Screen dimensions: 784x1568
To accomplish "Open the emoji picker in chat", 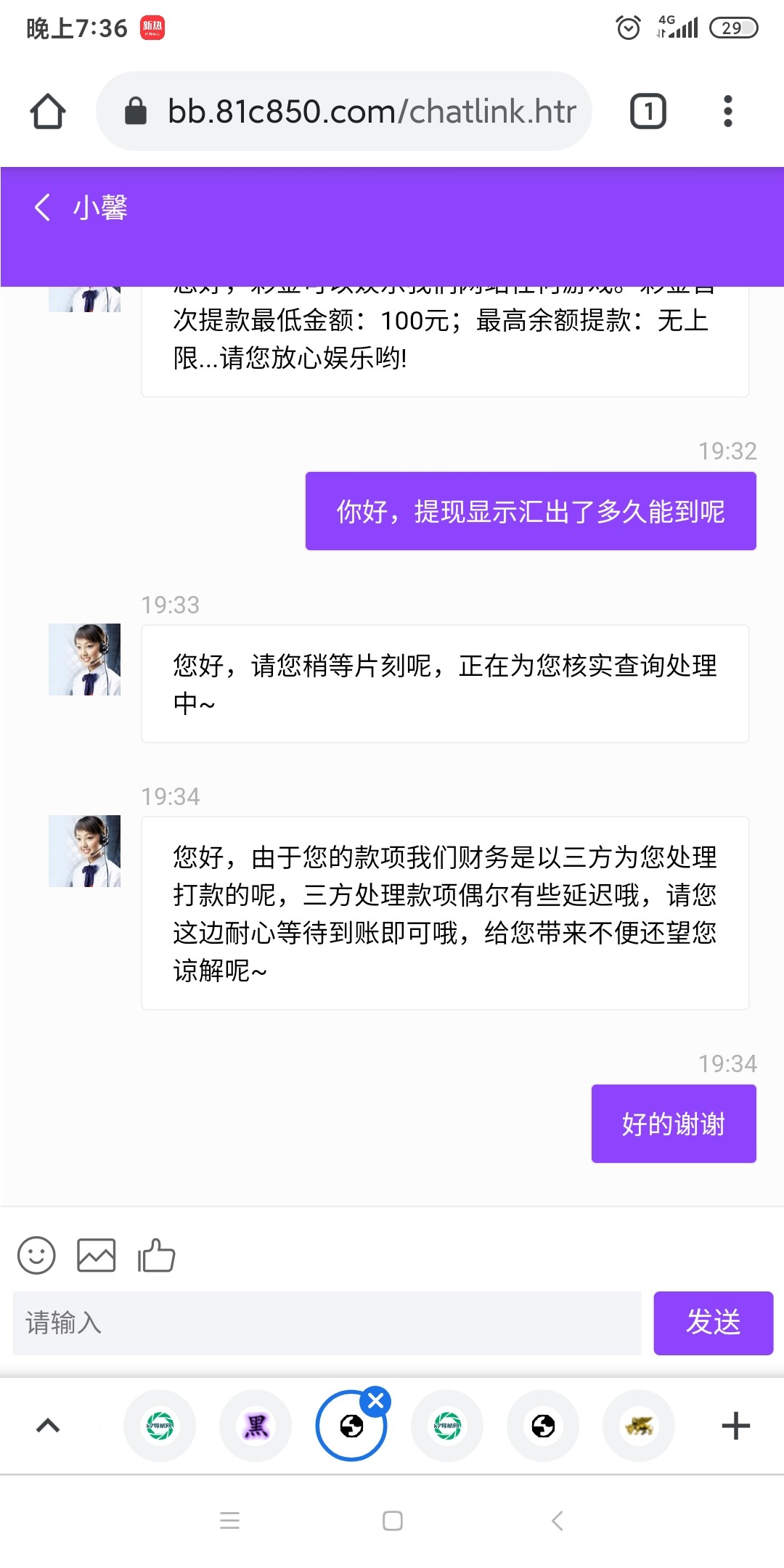I will click(x=38, y=1254).
